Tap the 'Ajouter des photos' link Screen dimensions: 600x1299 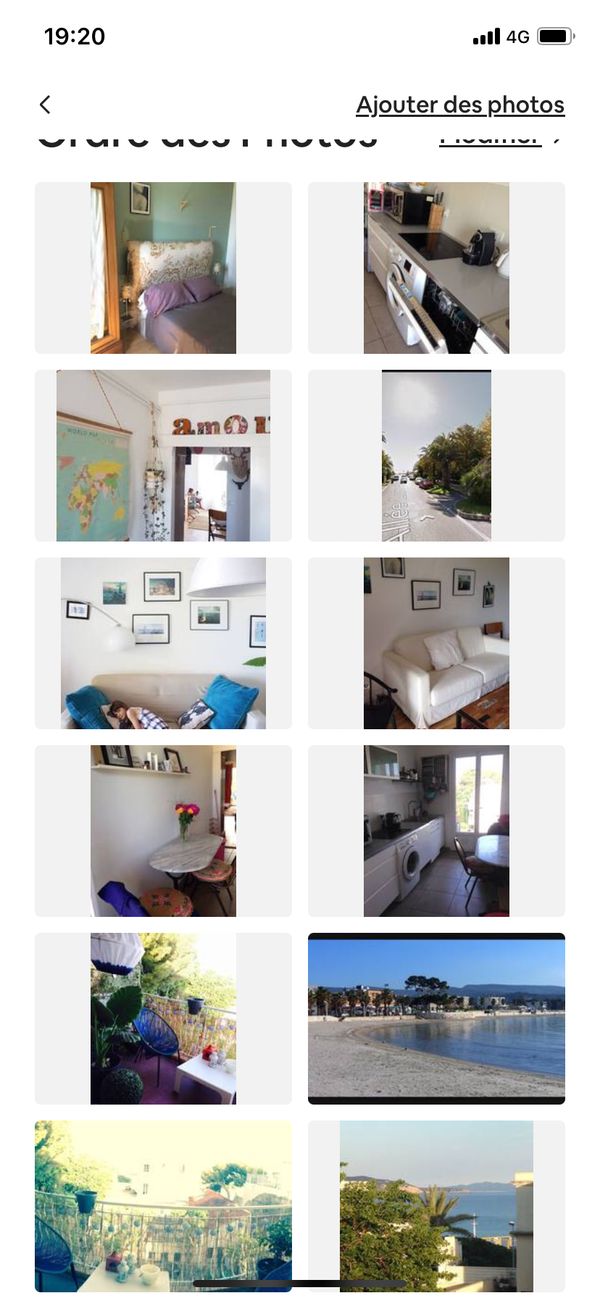pyautogui.click(x=460, y=105)
